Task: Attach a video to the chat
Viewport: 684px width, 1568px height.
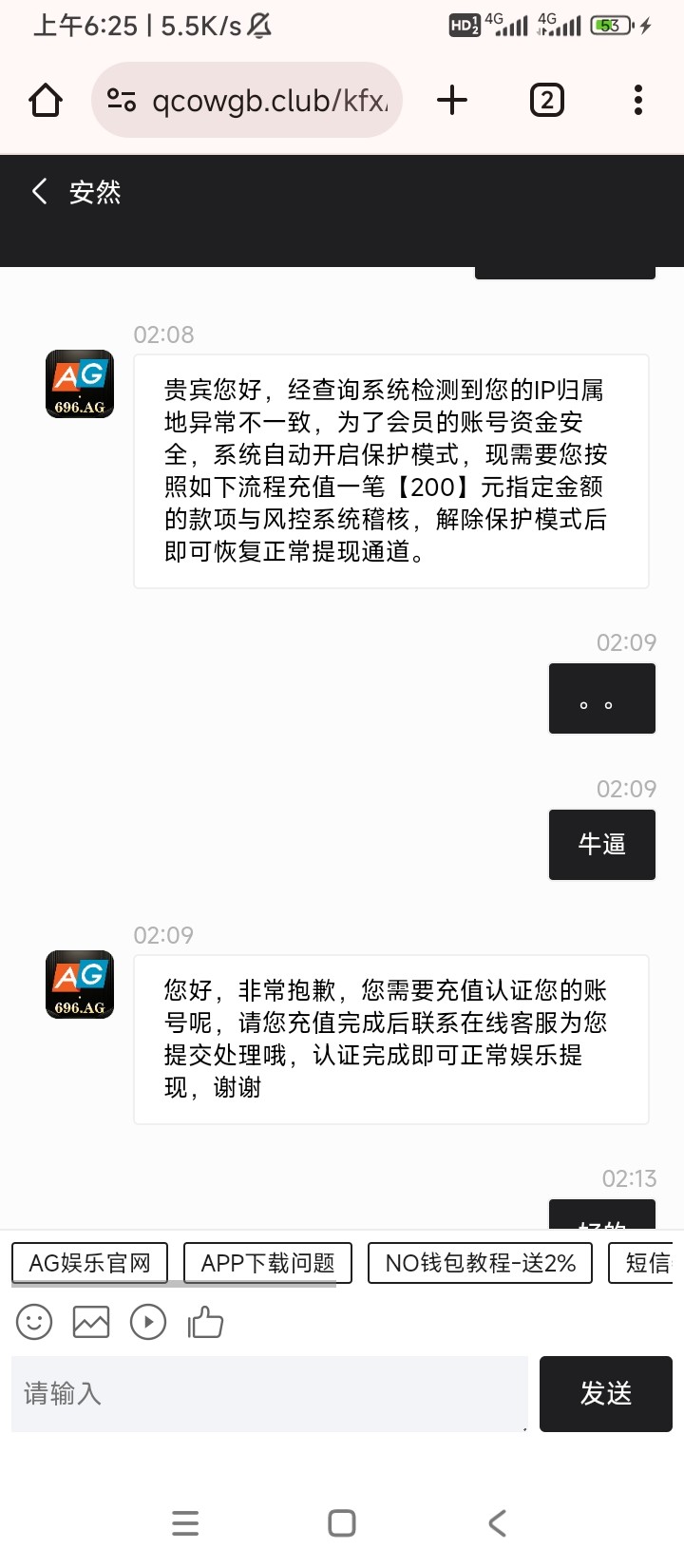Action: pyautogui.click(x=148, y=1322)
